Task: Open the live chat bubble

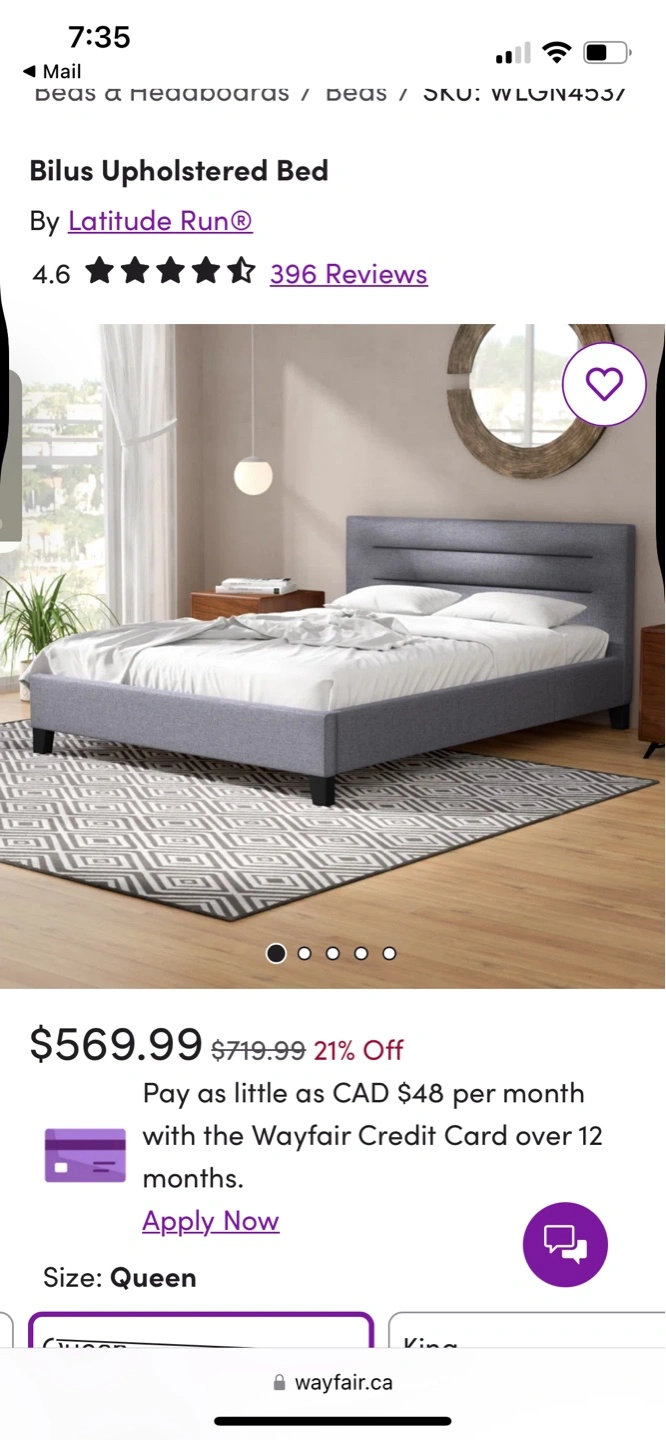Action: [x=565, y=1244]
